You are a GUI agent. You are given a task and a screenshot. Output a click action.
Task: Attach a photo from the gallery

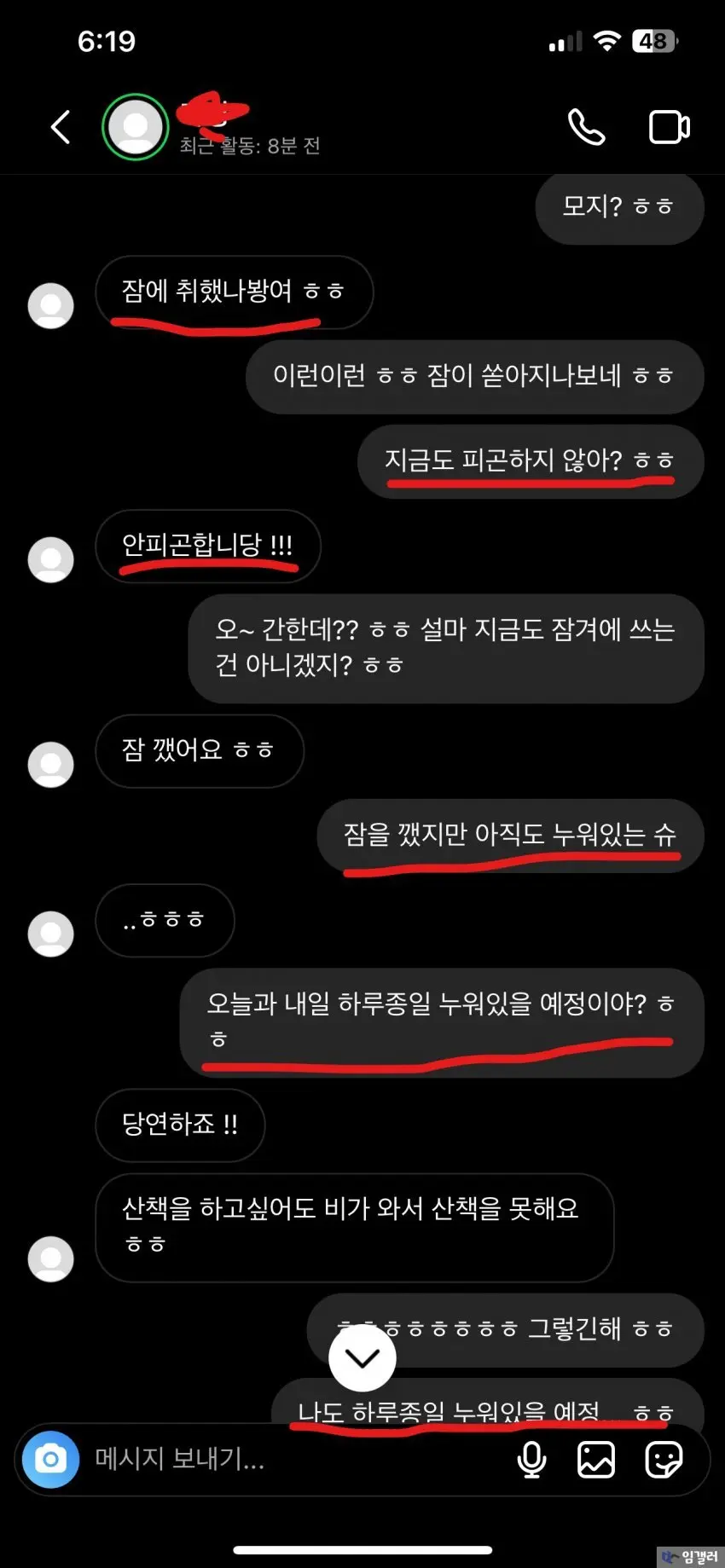click(596, 1459)
